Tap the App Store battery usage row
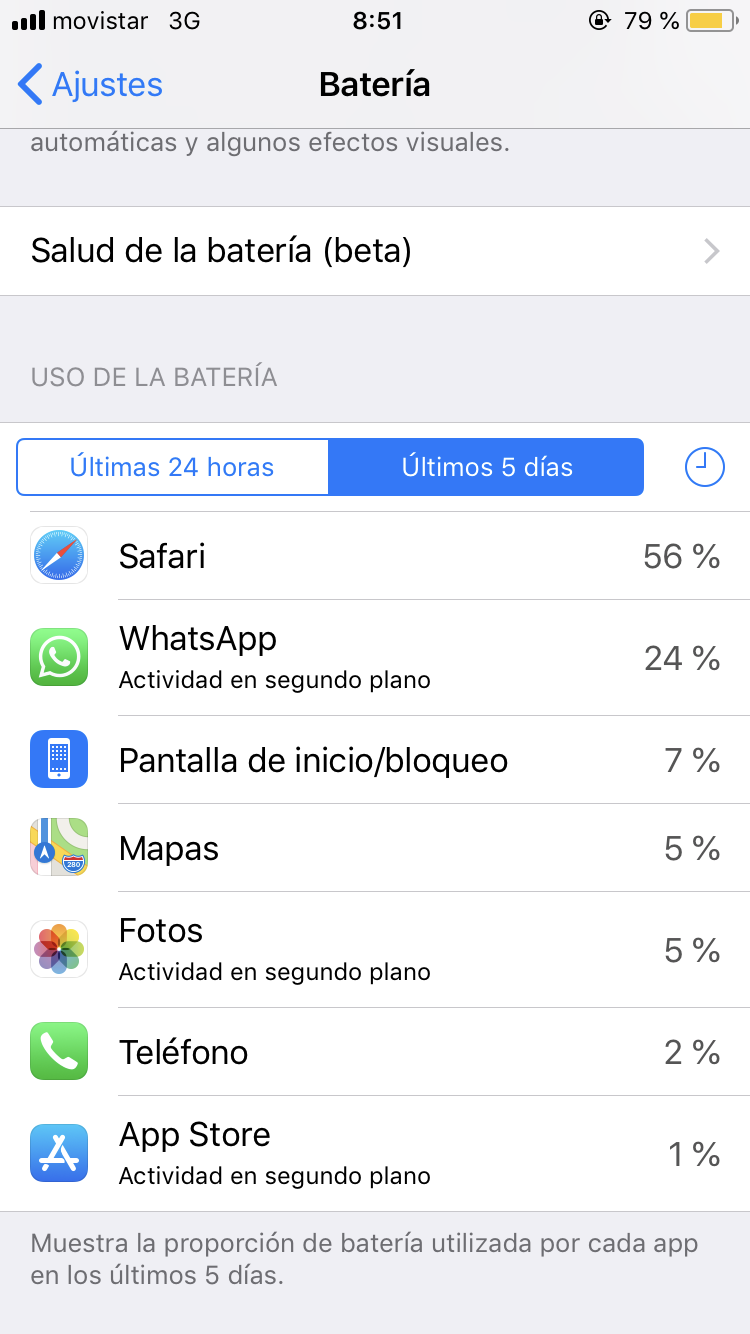The image size is (750, 1334). click(x=375, y=1153)
